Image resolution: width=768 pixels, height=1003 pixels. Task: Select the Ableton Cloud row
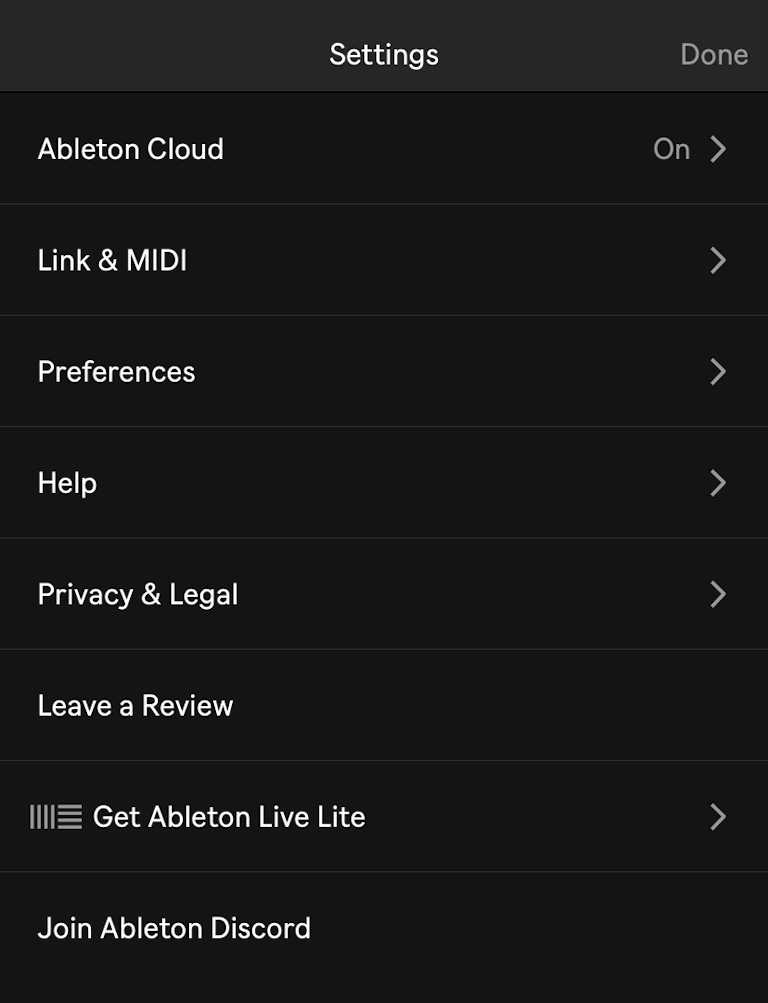pos(131,149)
